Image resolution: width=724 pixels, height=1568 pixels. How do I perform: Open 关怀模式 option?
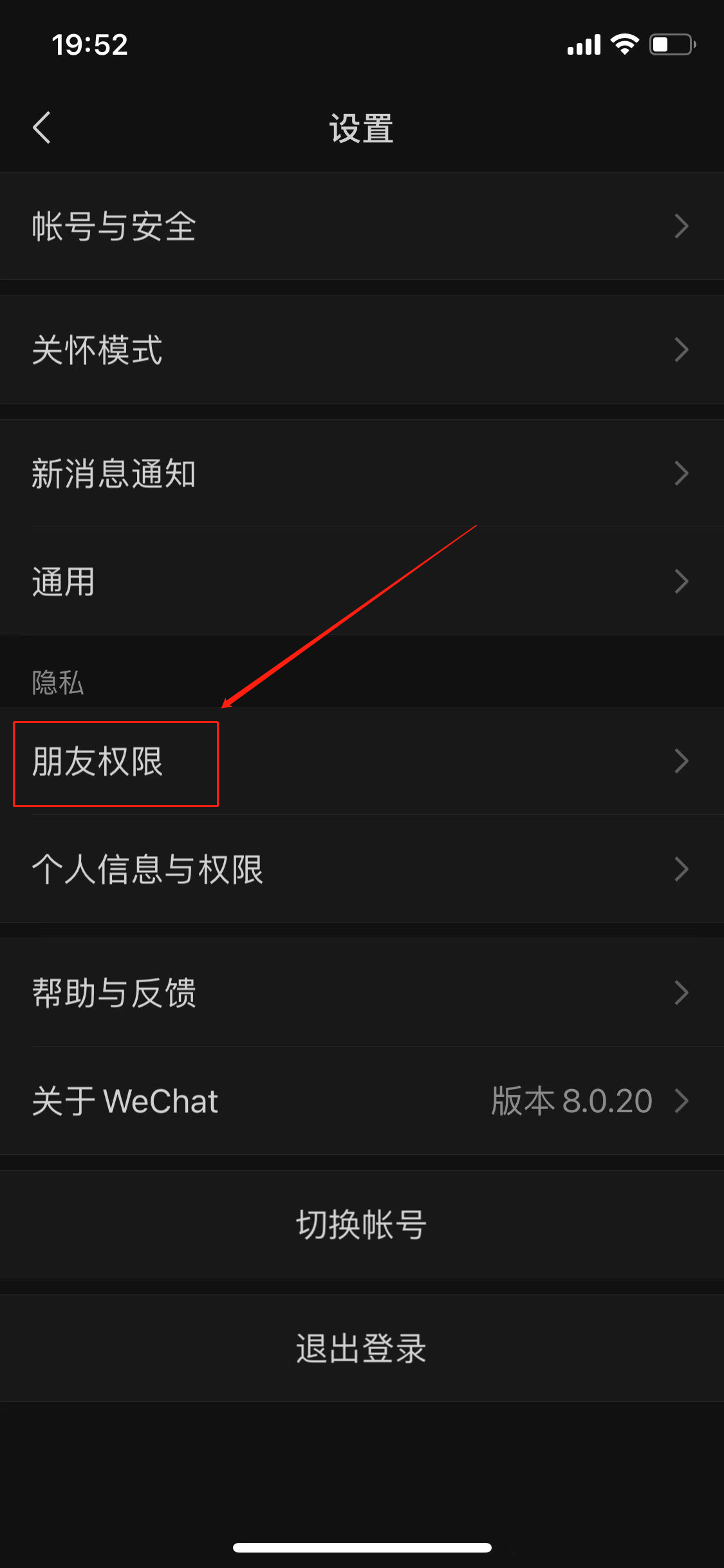pos(360,350)
